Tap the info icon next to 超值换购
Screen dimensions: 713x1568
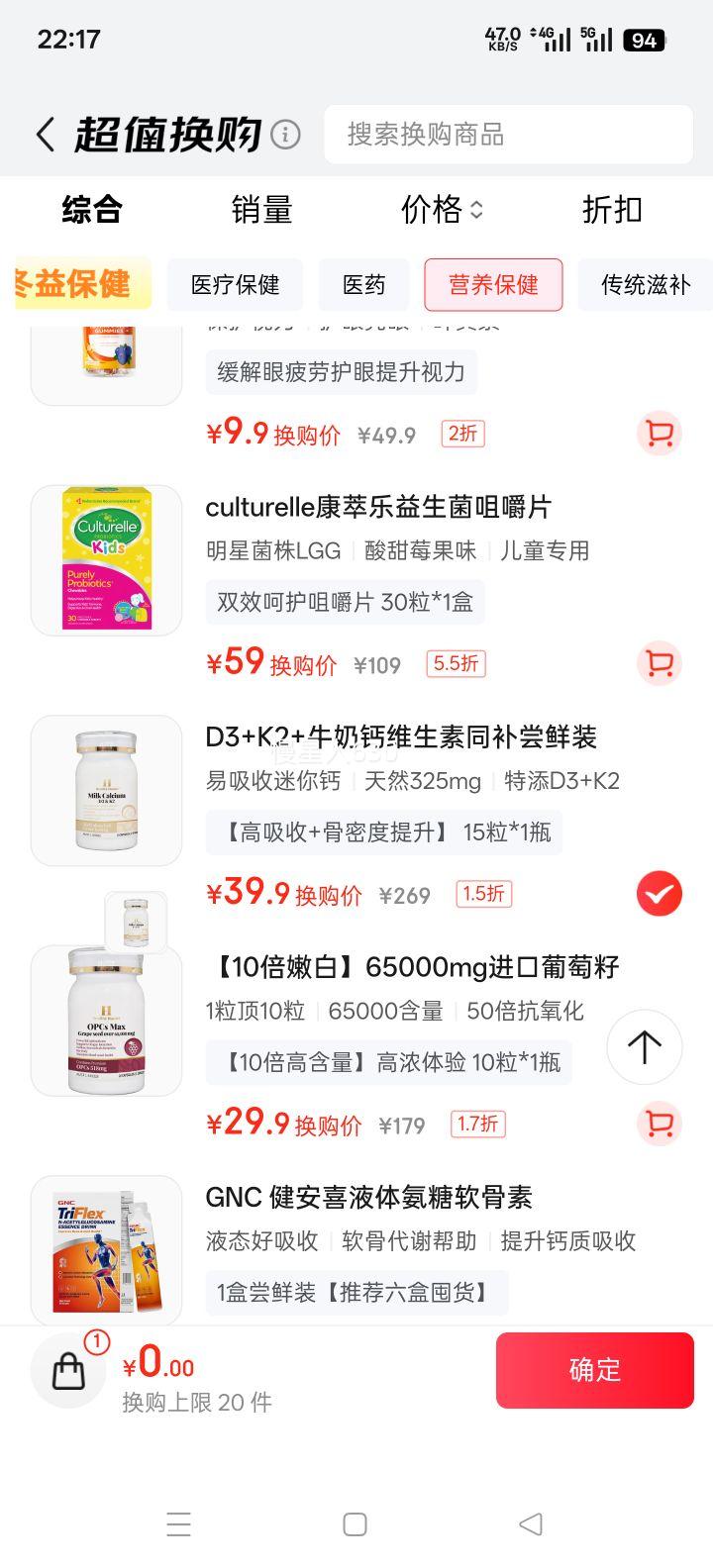tap(283, 134)
